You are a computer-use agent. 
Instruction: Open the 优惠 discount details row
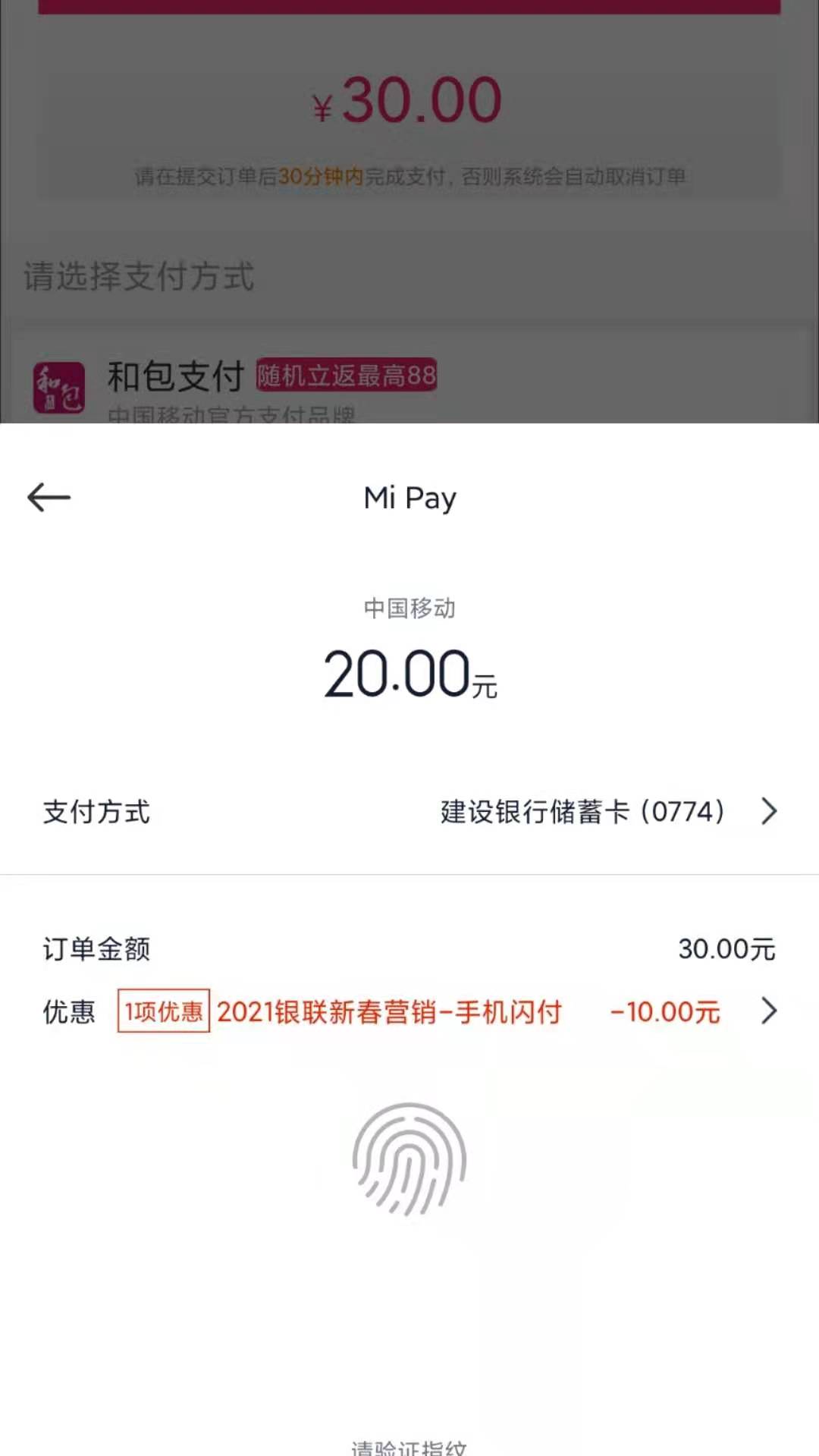coord(767,1011)
